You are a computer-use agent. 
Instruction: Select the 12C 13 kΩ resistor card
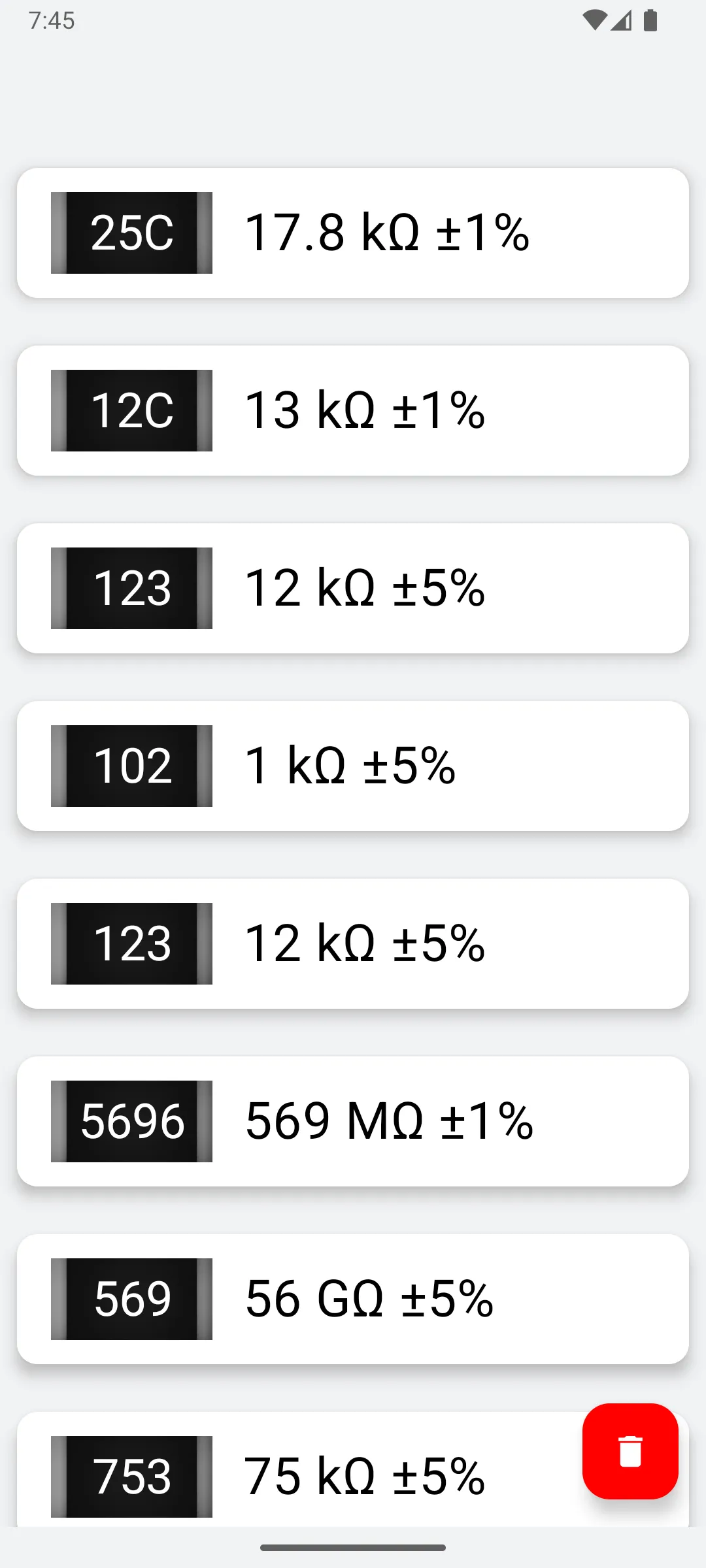click(x=353, y=411)
